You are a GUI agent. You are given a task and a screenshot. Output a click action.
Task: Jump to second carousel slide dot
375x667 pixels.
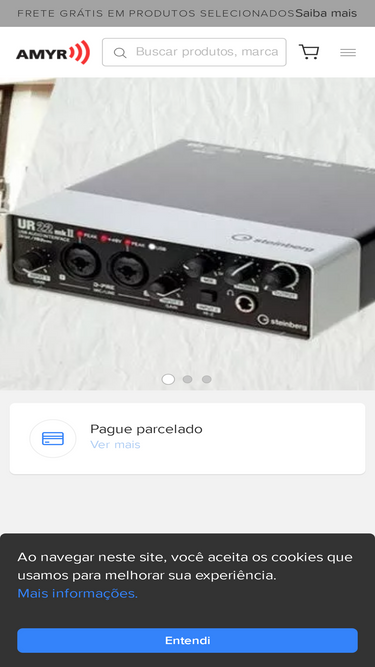tap(188, 379)
